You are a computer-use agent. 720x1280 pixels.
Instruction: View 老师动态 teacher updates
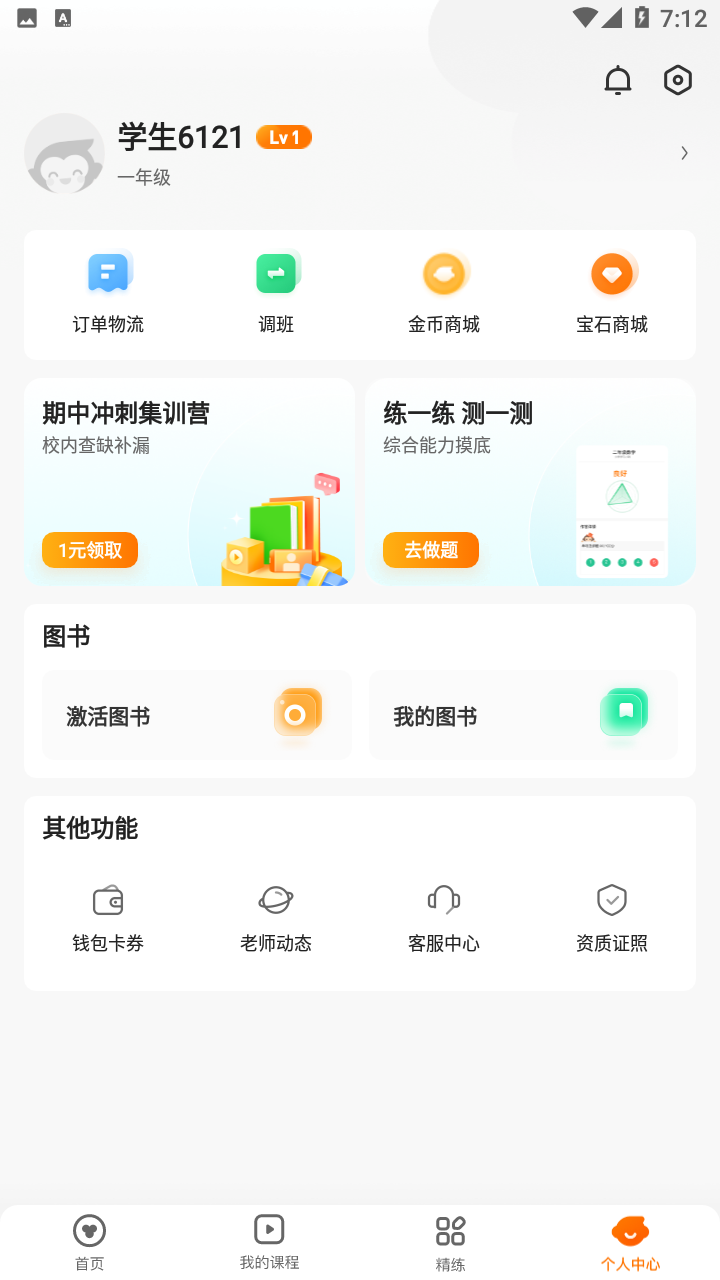(x=276, y=919)
